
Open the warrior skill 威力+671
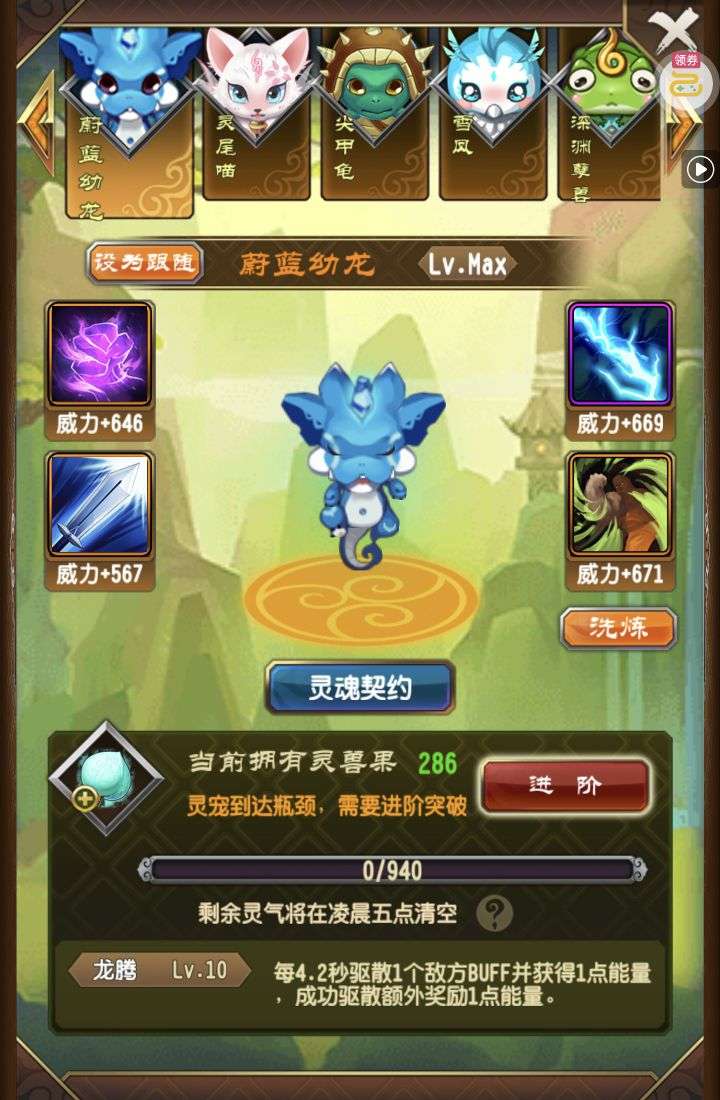[620, 506]
